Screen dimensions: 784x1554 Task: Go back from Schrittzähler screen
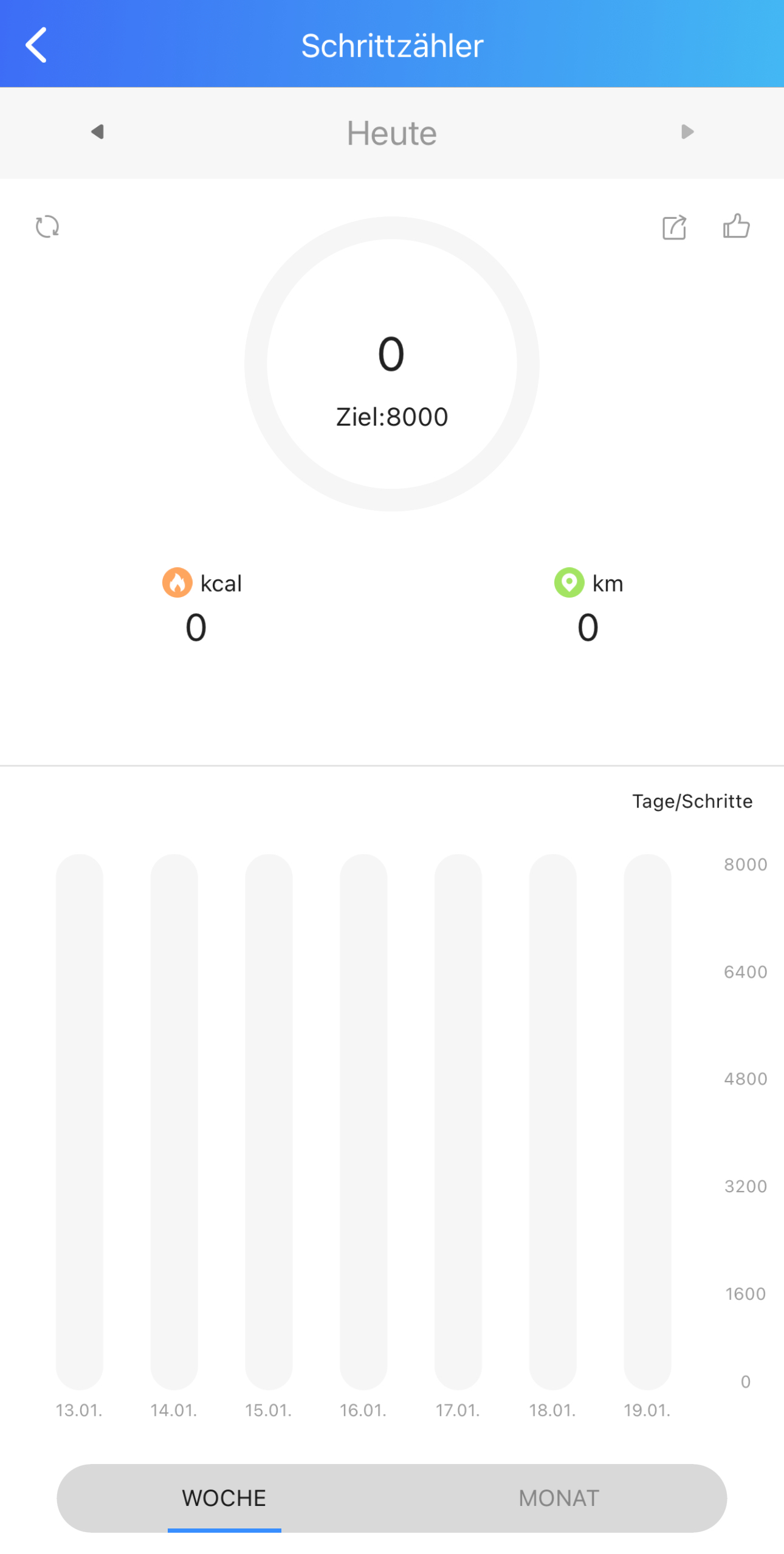click(x=36, y=45)
